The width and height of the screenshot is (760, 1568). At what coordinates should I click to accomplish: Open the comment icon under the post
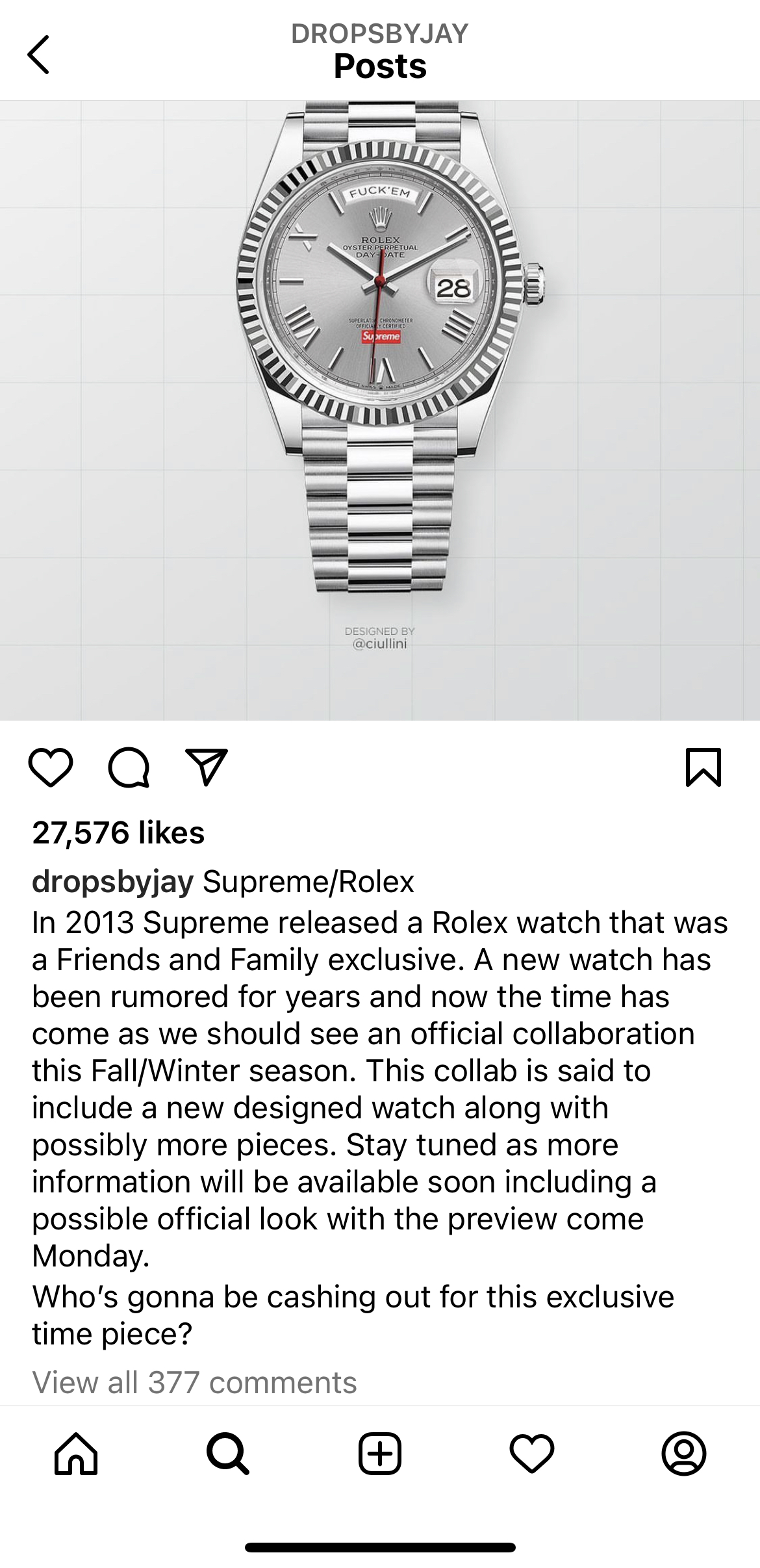(129, 767)
